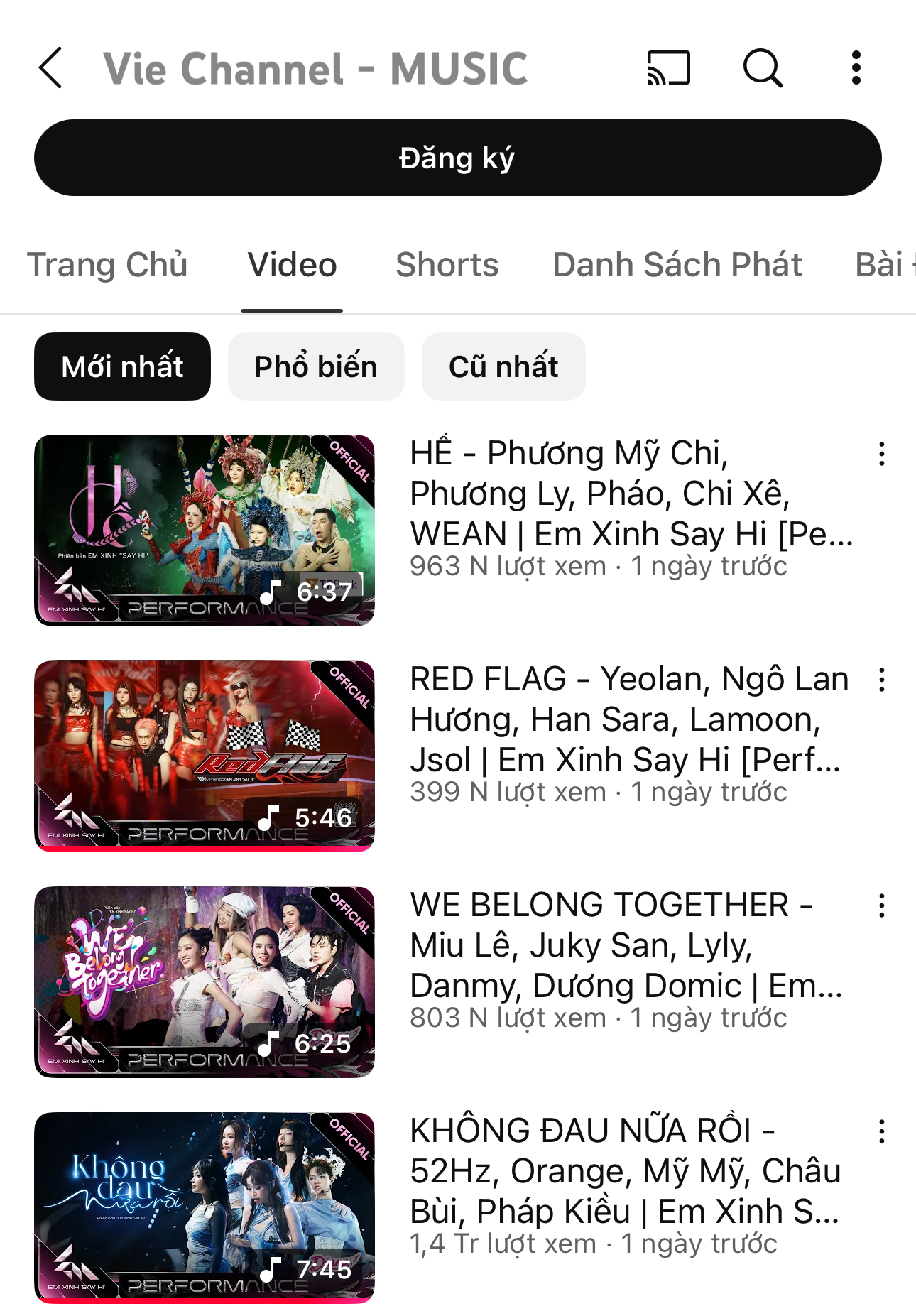This screenshot has height=1316, width=916.
Task: Go back from Vie Channel - MUSIC
Action: 50,68
